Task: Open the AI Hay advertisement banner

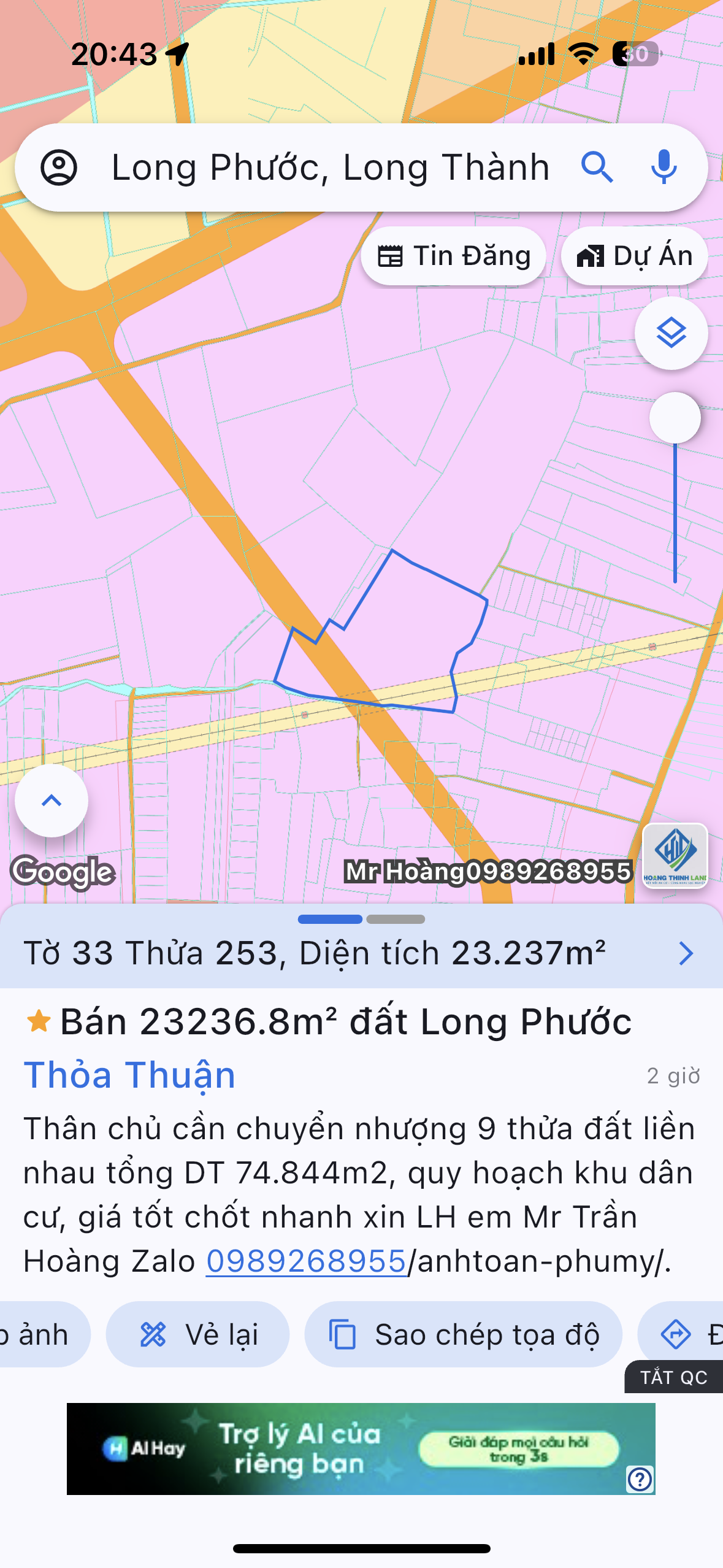Action: click(x=361, y=1448)
